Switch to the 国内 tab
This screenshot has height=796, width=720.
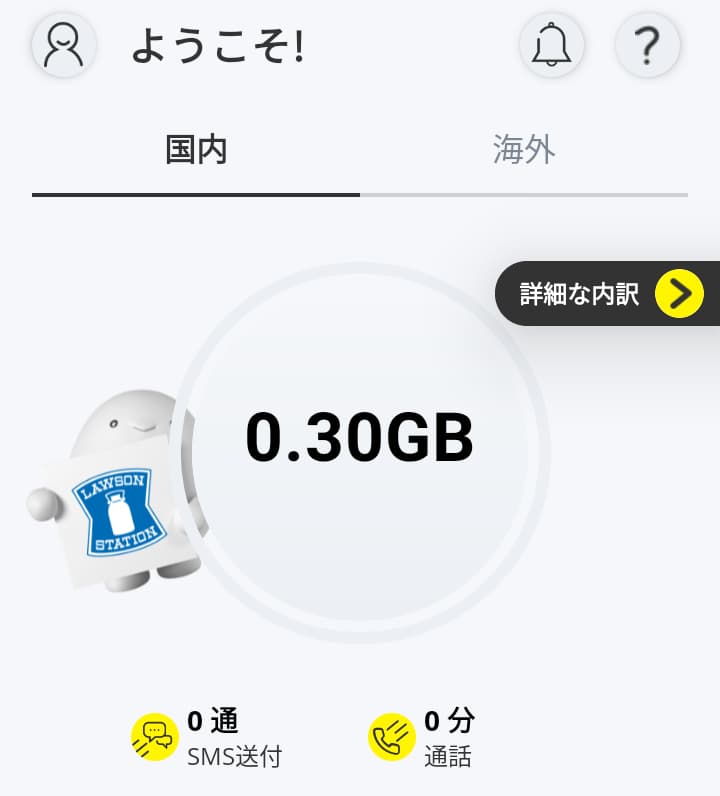(196, 150)
